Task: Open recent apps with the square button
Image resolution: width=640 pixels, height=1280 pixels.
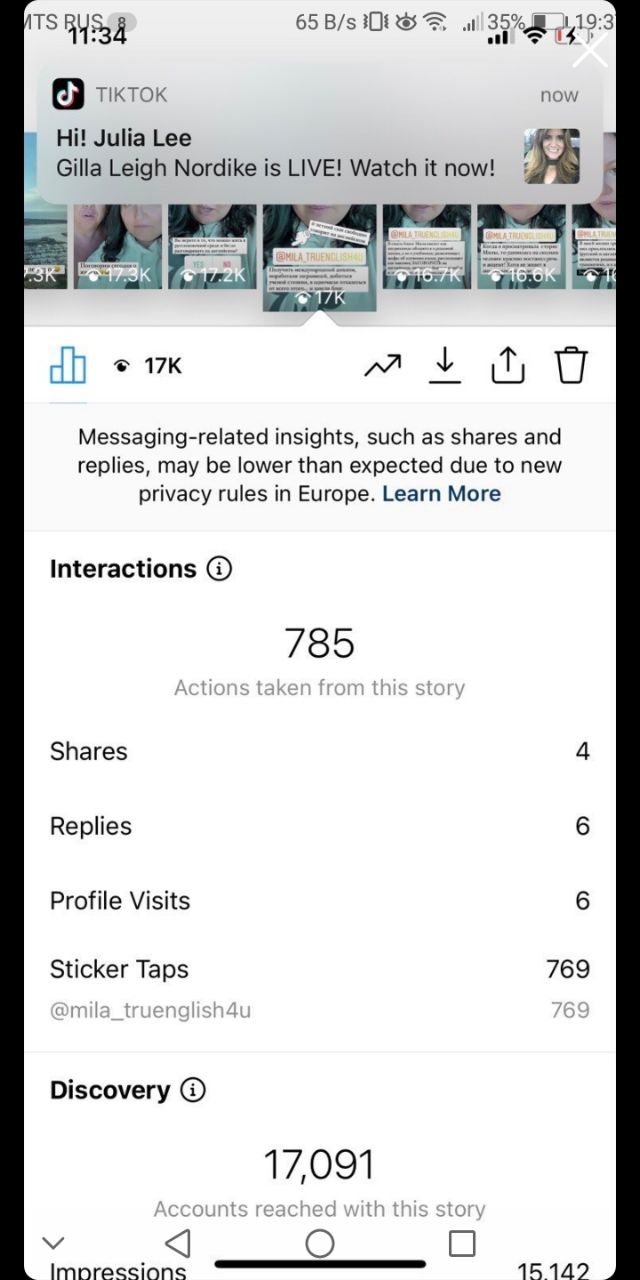Action: pos(462,1243)
